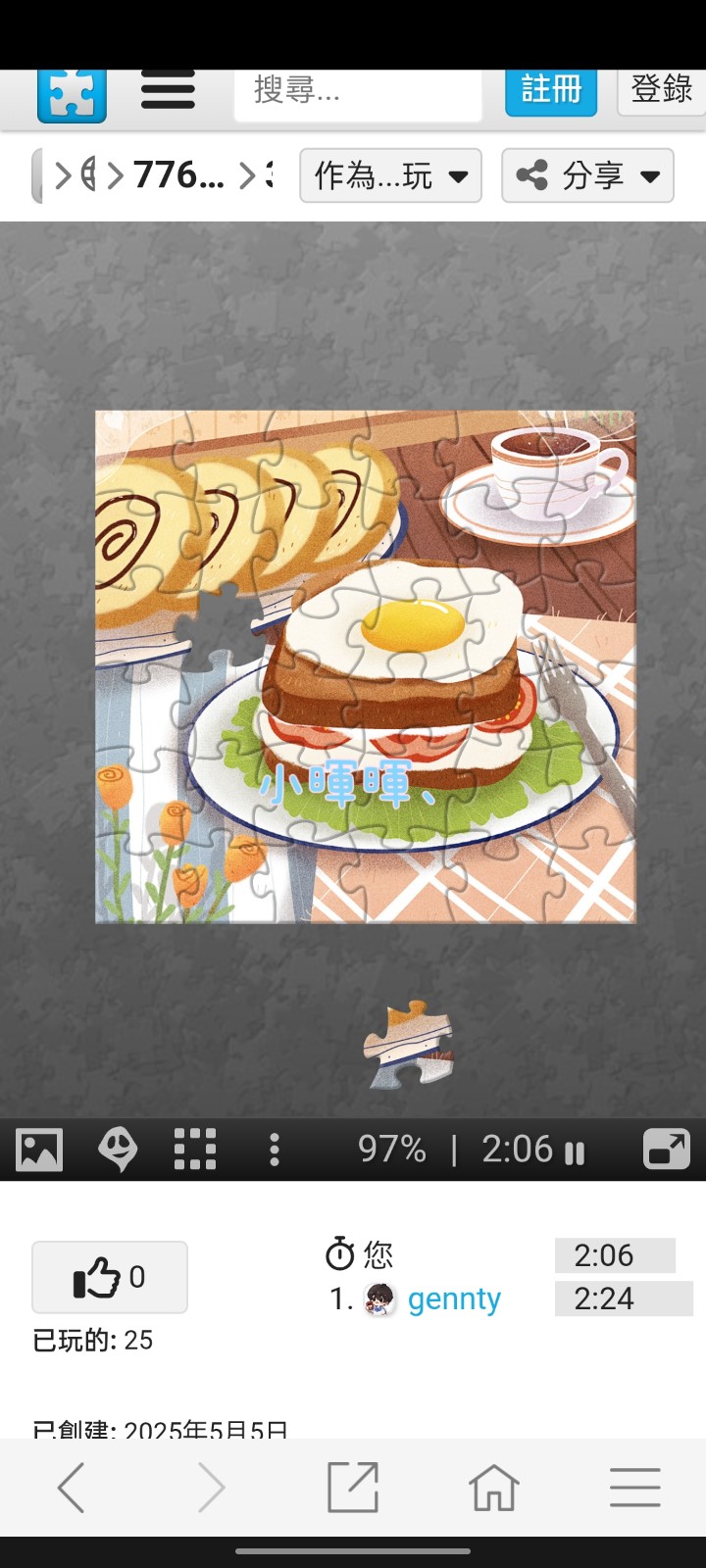Tap the 登錄 login button

(x=661, y=91)
